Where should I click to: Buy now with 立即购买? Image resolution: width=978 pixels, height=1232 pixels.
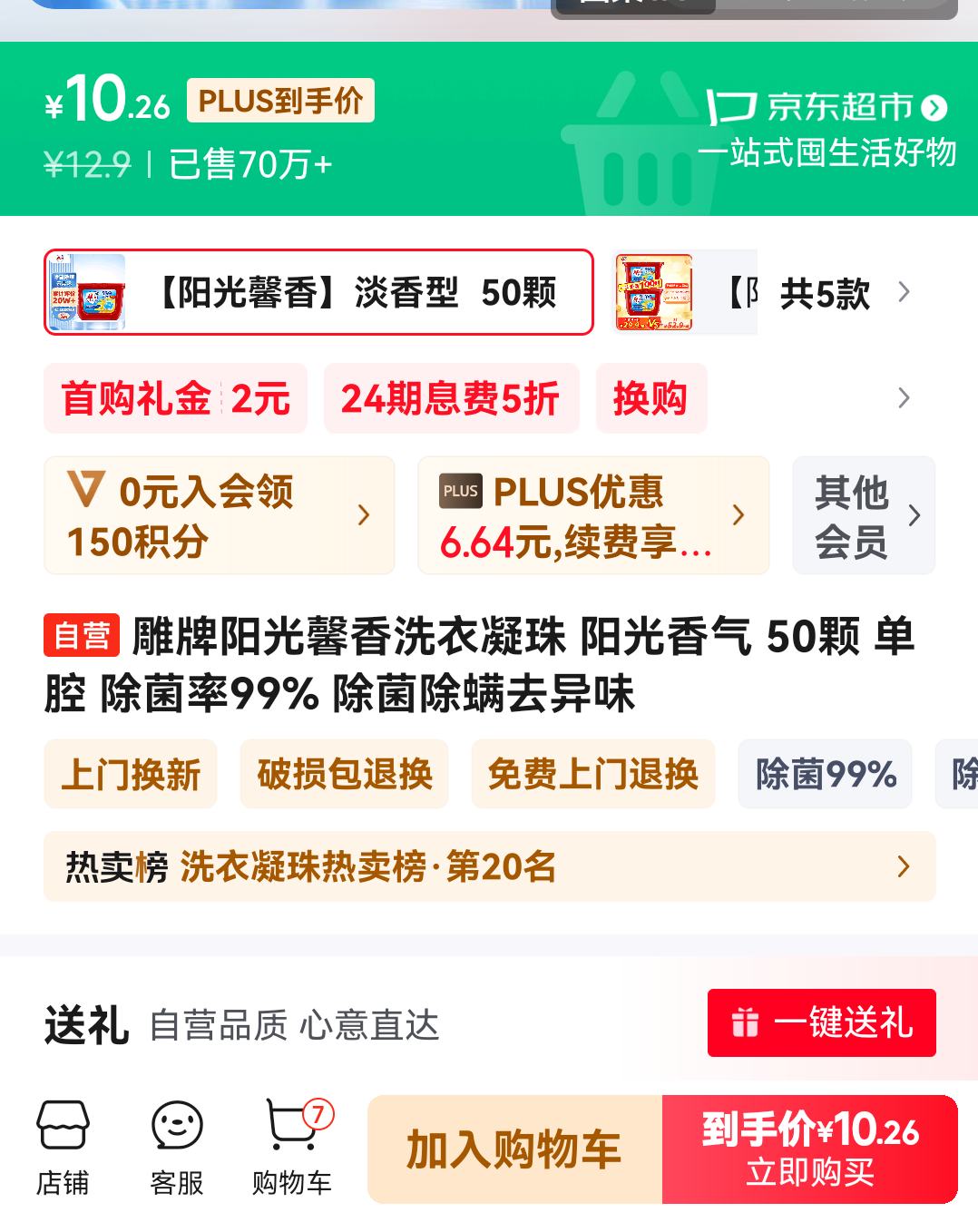pos(809,1149)
